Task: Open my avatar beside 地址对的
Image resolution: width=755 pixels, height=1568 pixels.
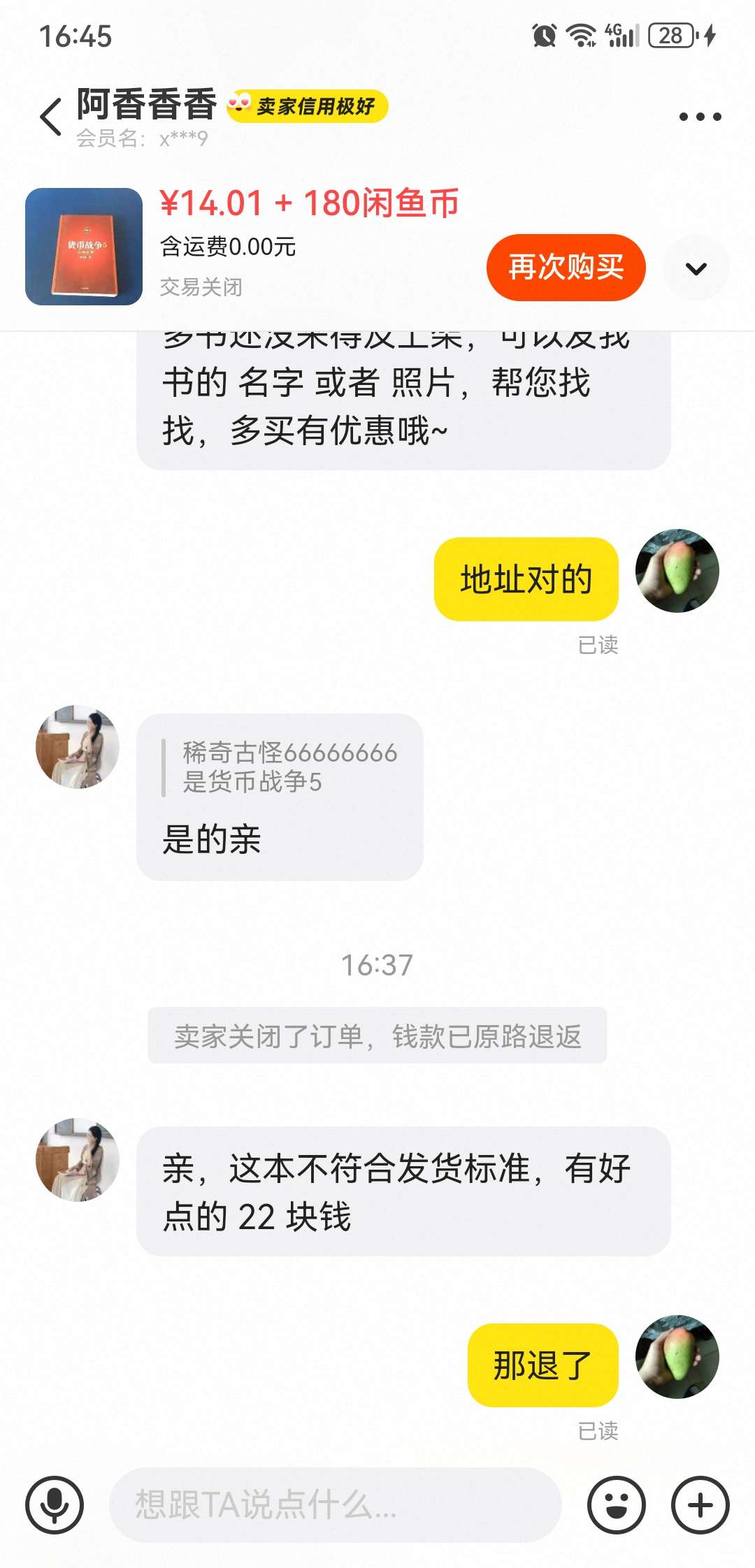Action: tap(677, 571)
